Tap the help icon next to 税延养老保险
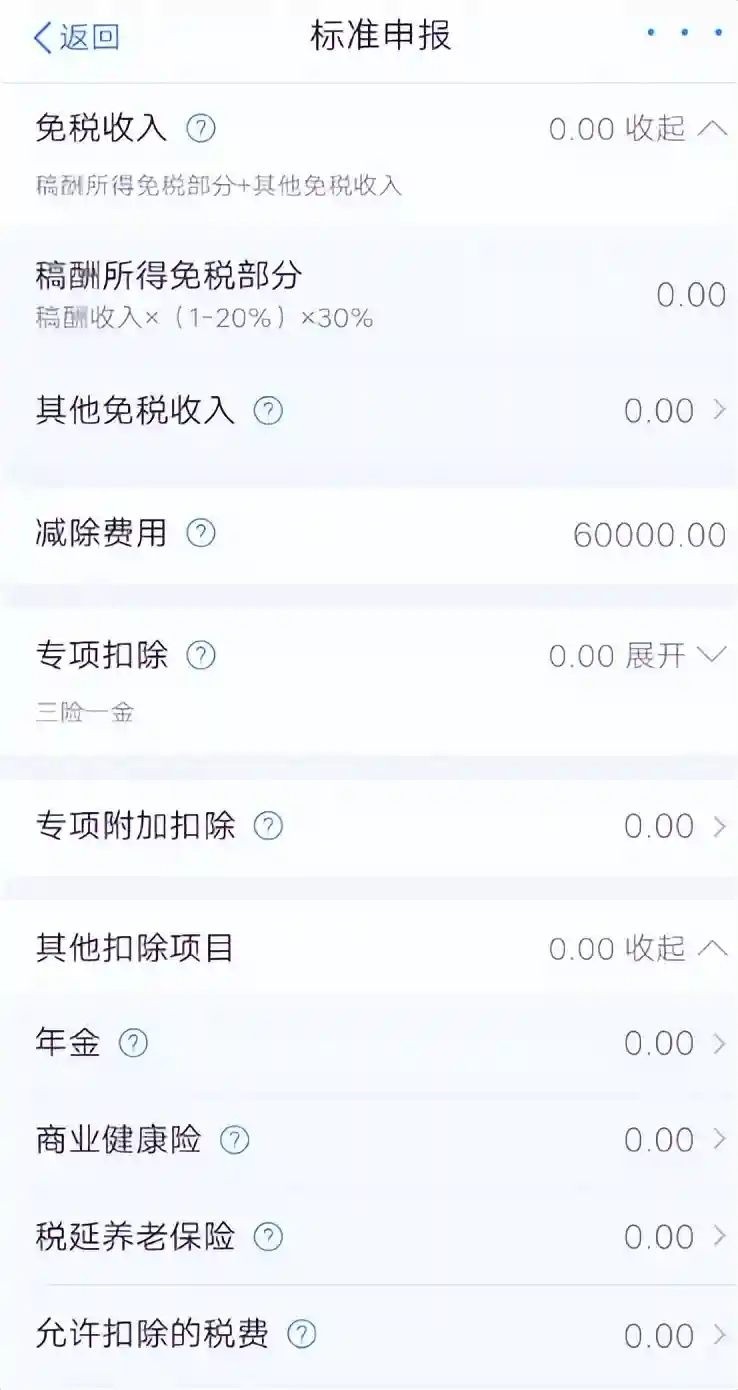Screen dimensions: 738x1390 [x=268, y=1237]
